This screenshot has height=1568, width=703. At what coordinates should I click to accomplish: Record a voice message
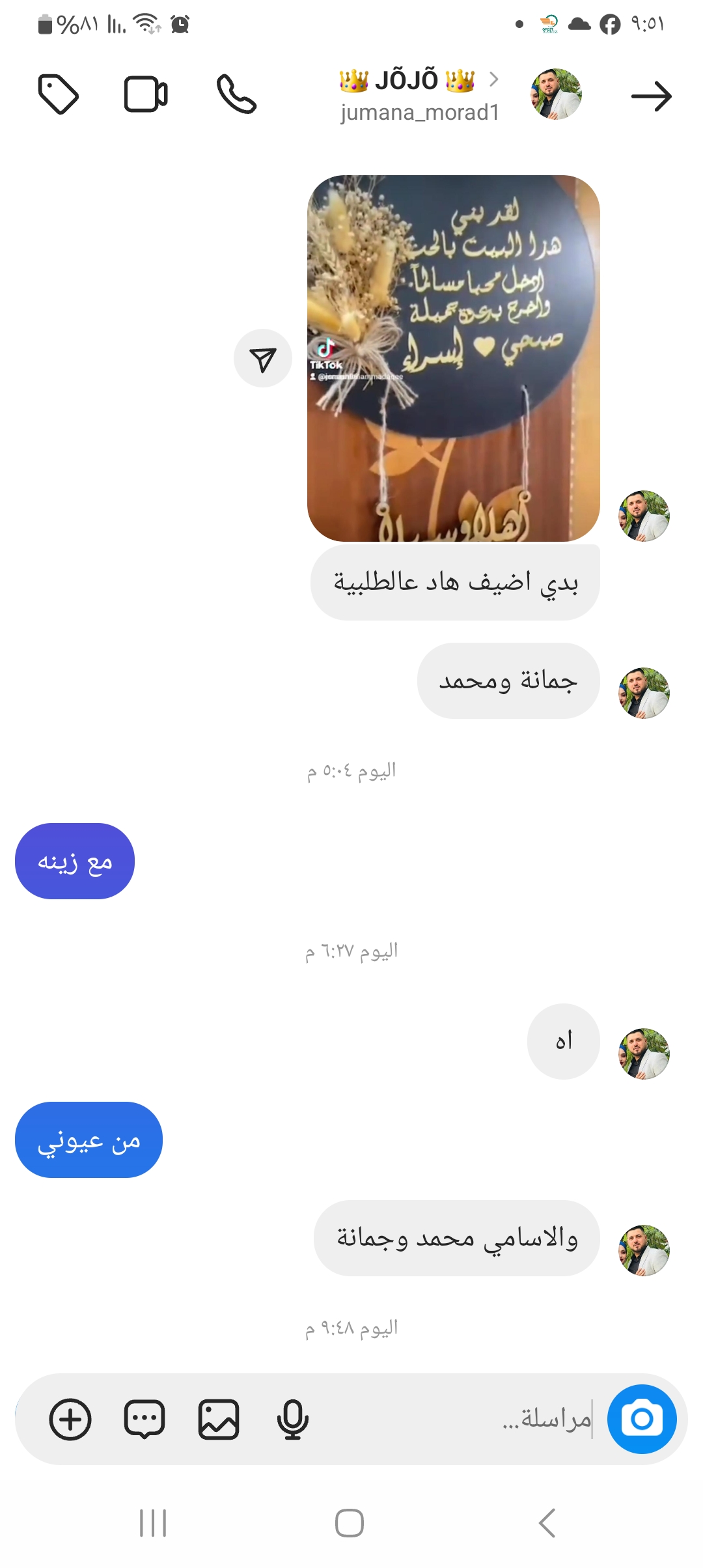[292, 1419]
